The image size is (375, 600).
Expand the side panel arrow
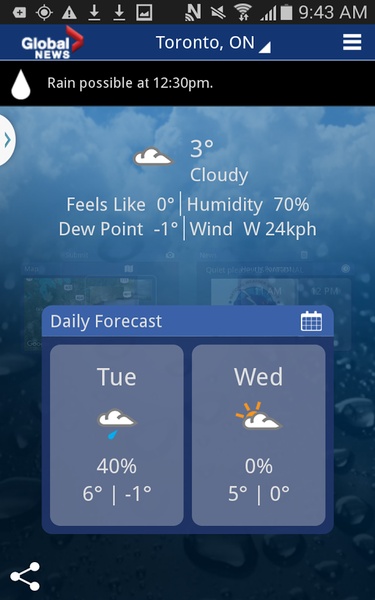click(7, 140)
